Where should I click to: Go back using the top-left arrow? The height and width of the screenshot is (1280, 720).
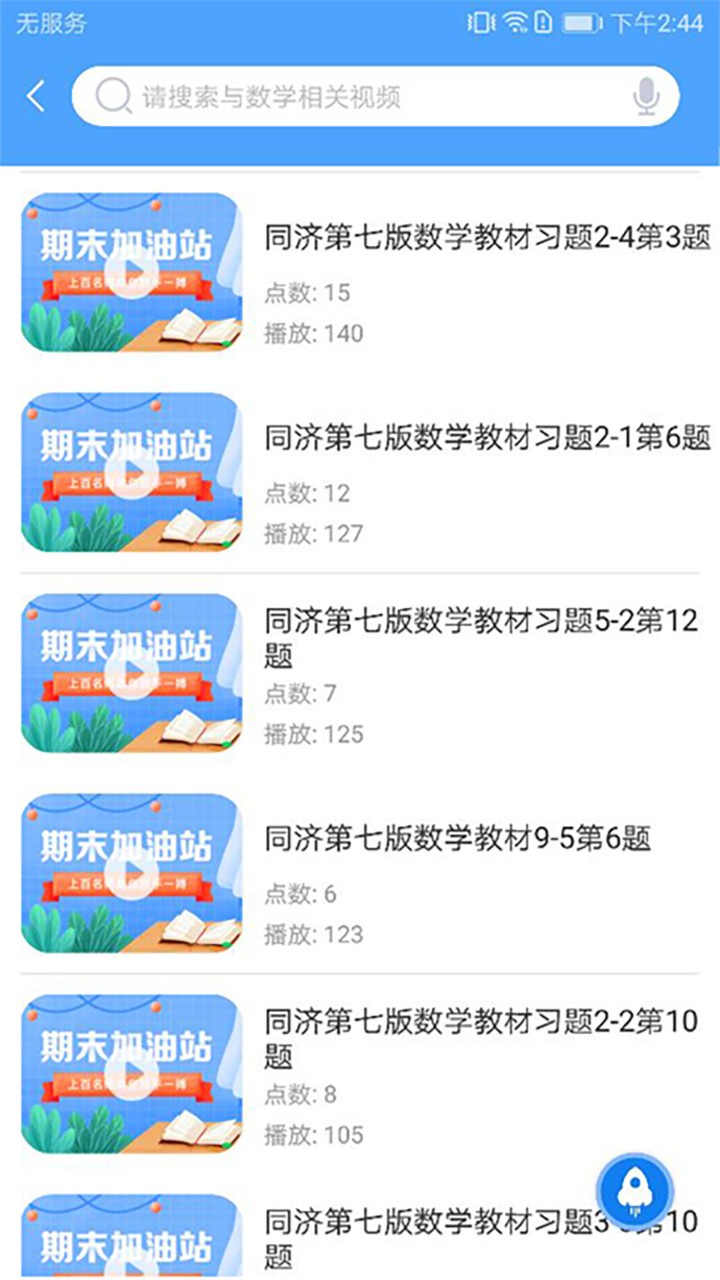[x=36, y=97]
